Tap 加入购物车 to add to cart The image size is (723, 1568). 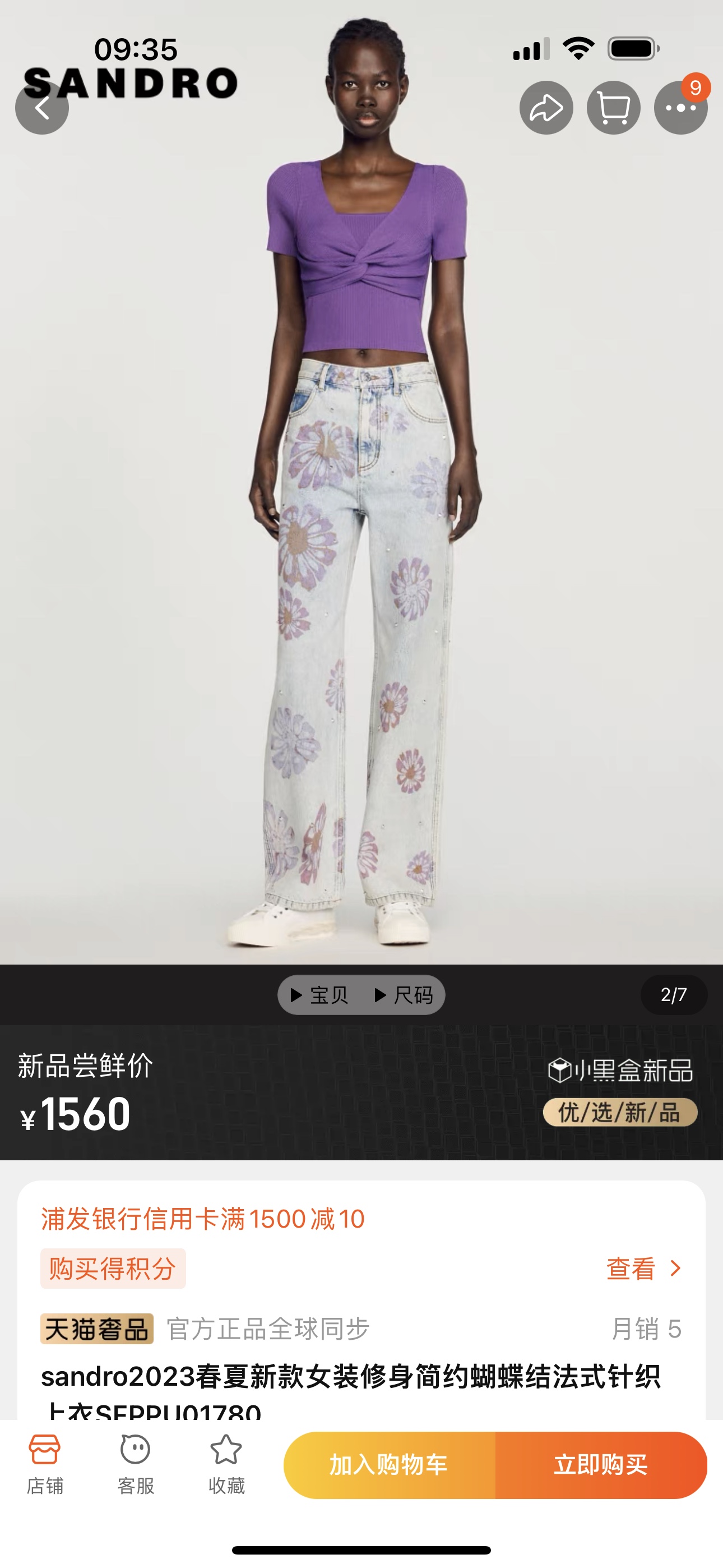pyautogui.click(x=390, y=1464)
